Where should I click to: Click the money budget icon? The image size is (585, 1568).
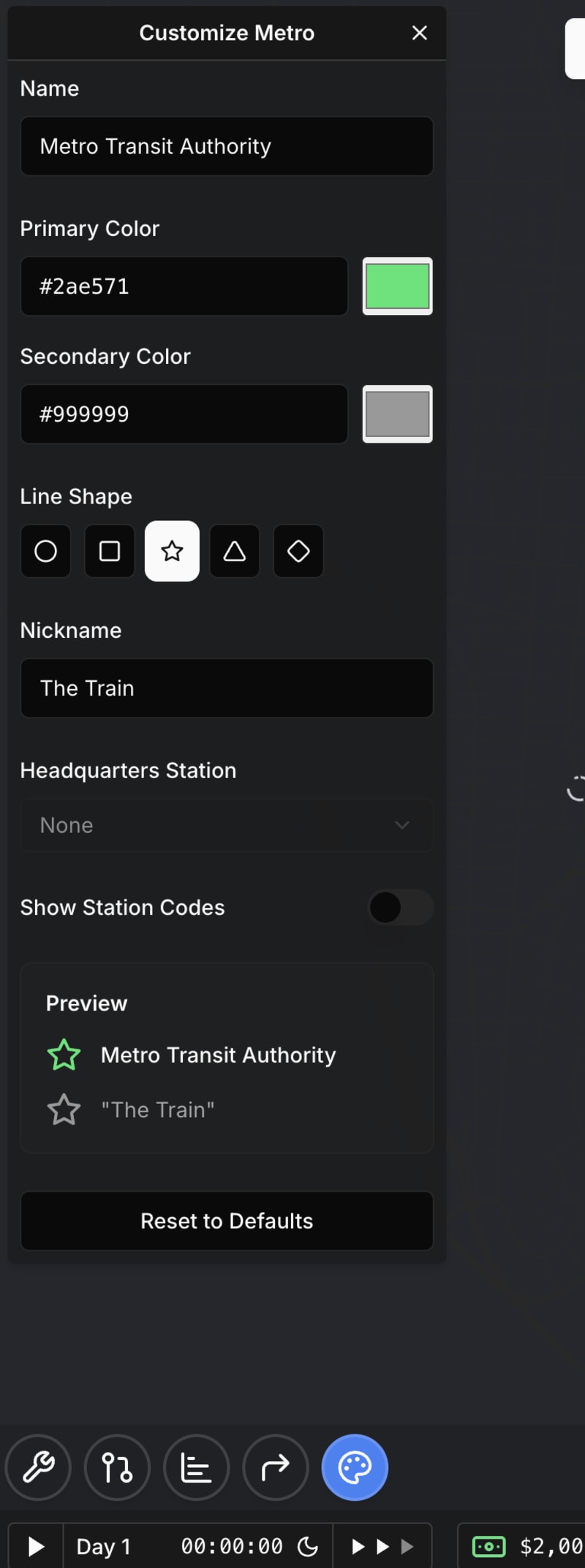pos(488,1545)
